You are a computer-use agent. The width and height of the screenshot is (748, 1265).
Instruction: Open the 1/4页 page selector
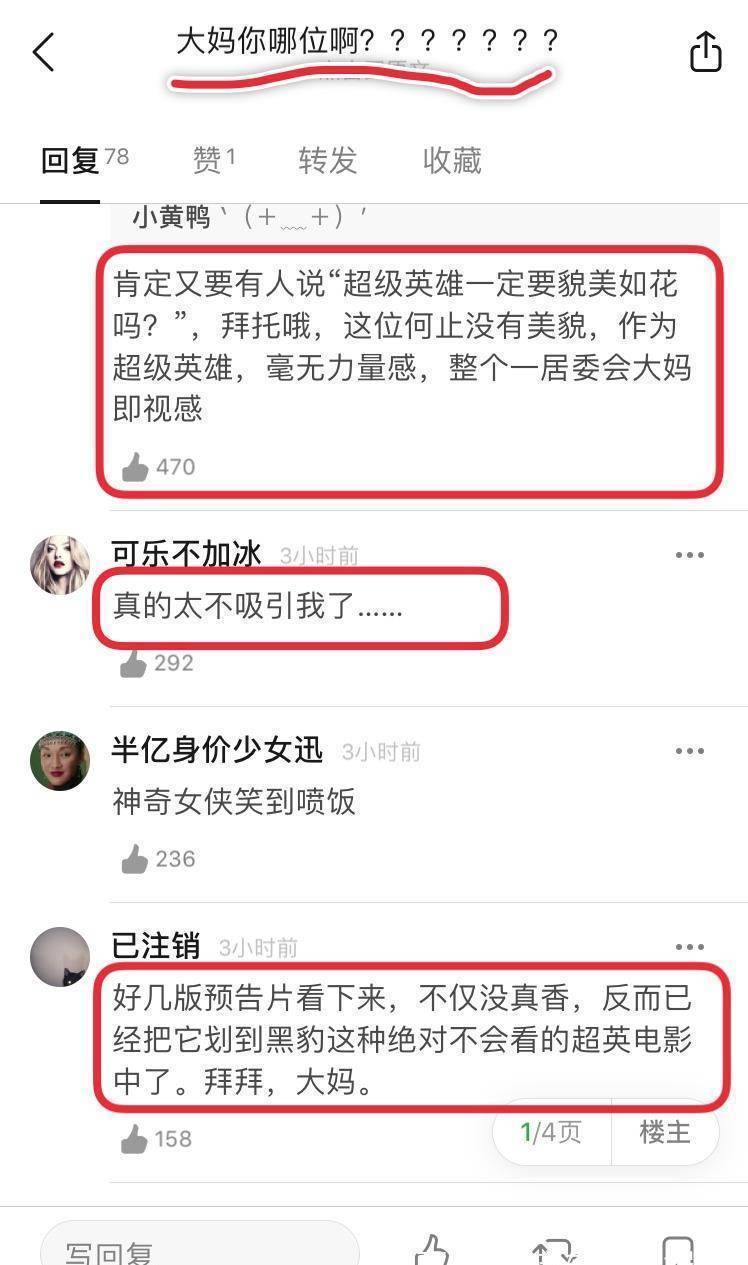tap(551, 1132)
